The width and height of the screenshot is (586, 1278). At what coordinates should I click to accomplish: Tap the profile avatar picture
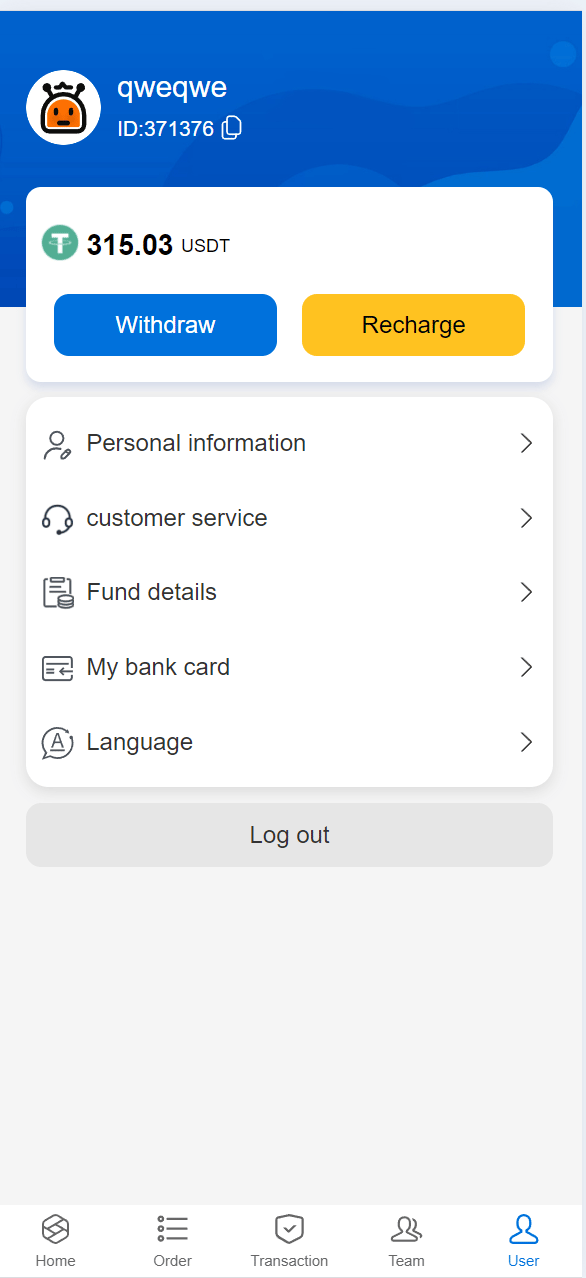pyautogui.click(x=63, y=107)
